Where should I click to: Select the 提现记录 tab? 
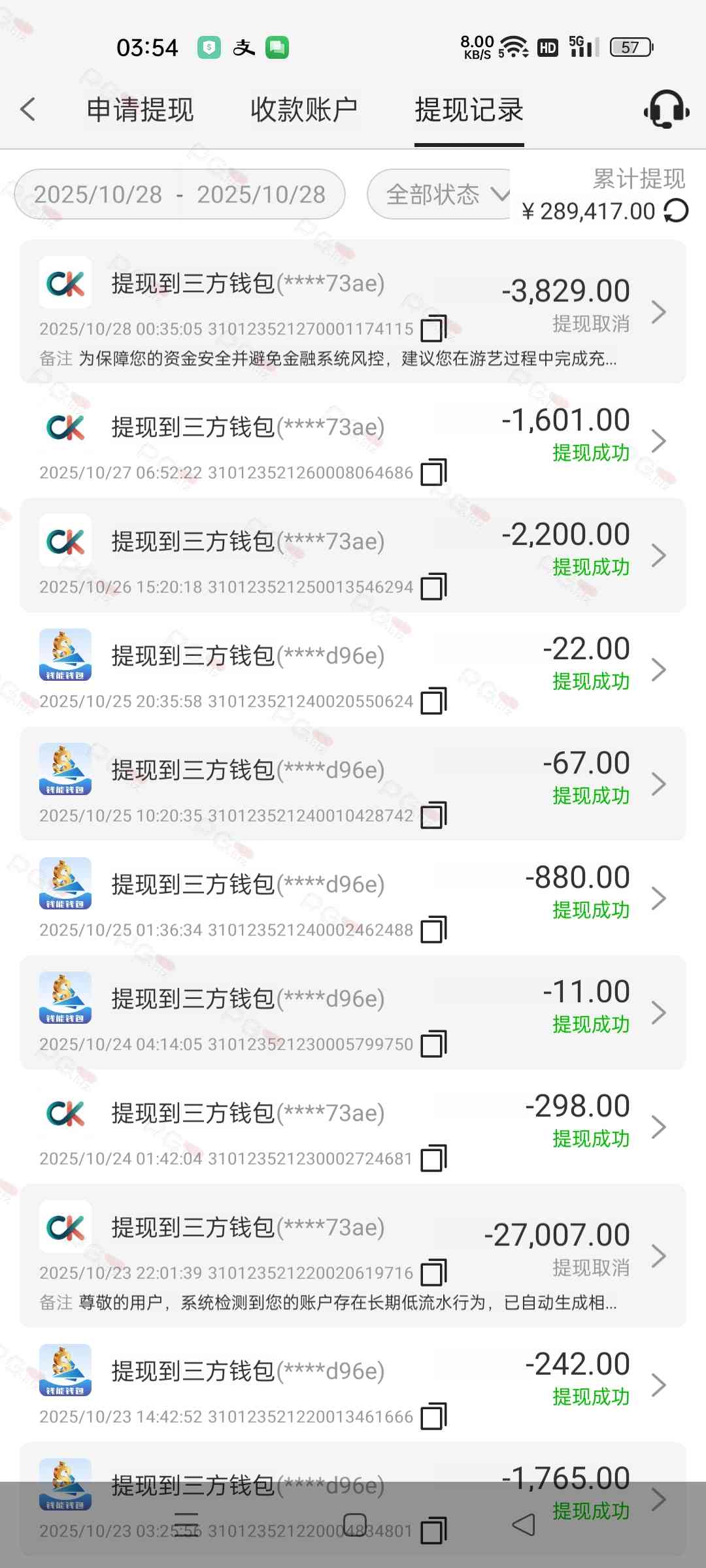tap(469, 110)
